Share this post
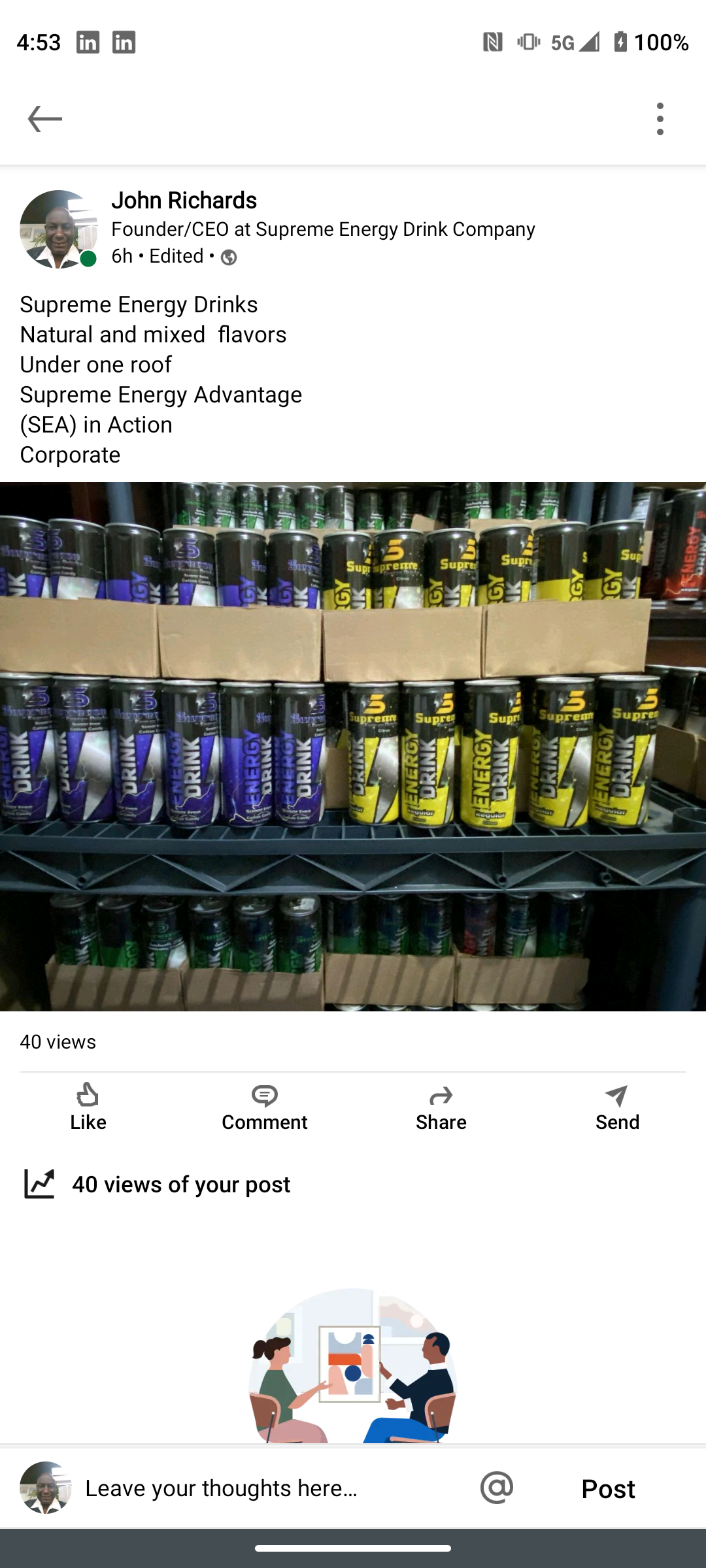The width and height of the screenshot is (706, 1568). pyautogui.click(x=441, y=1107)
